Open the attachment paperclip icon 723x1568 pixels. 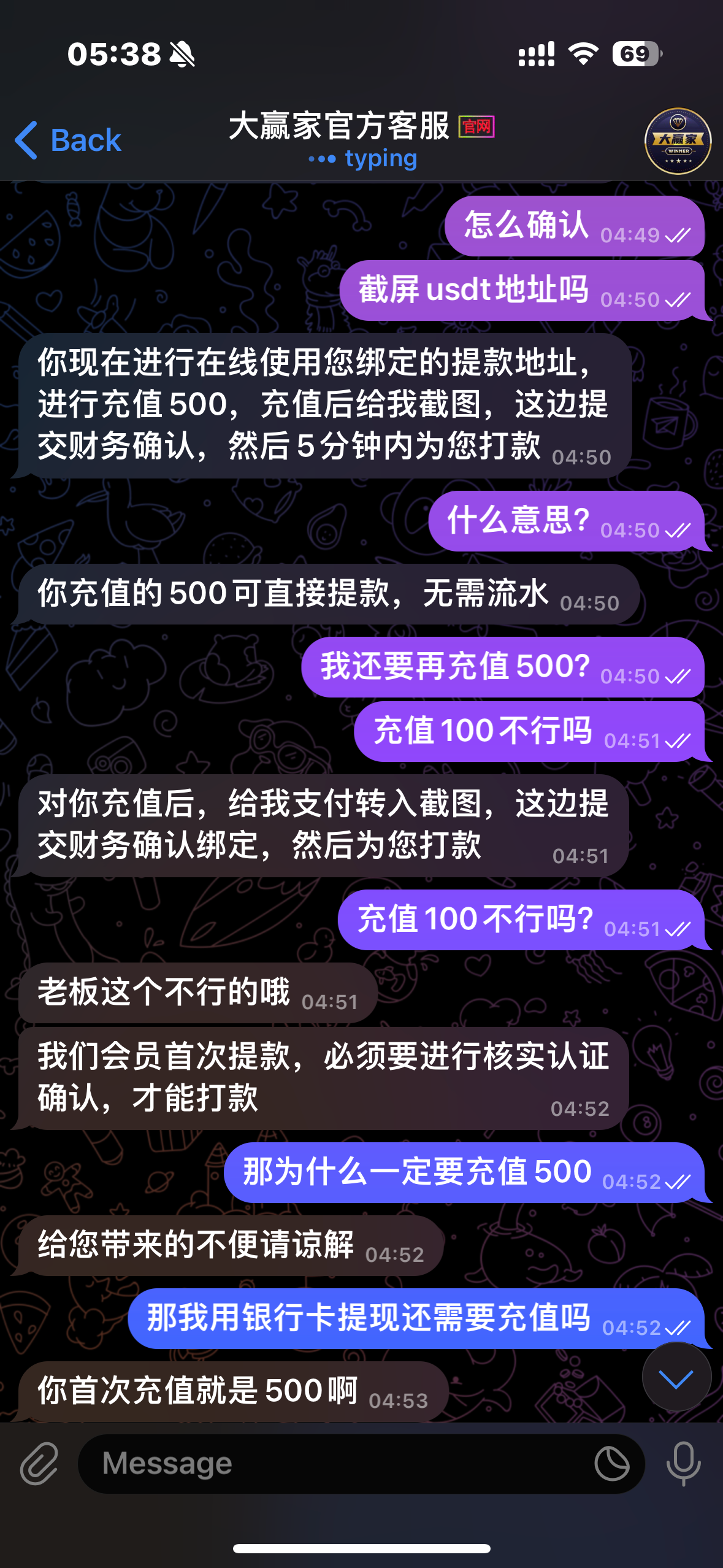click(38, 1464)
